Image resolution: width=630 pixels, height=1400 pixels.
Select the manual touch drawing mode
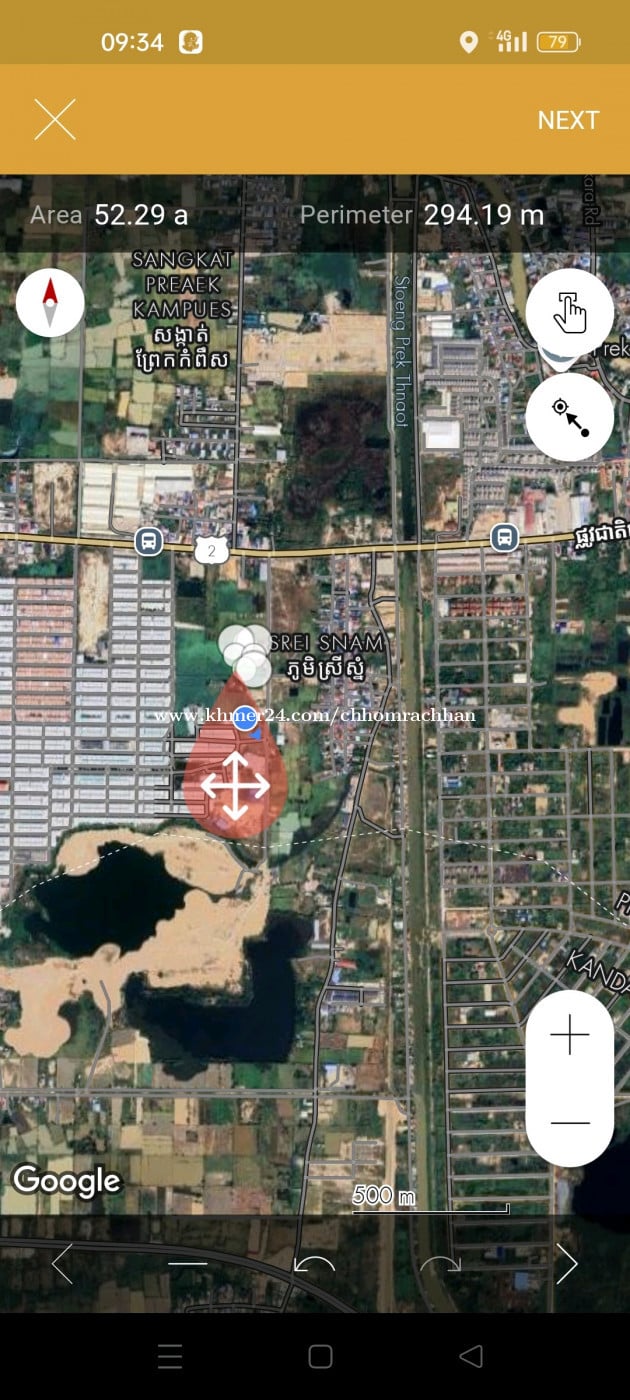click(570, 313)
